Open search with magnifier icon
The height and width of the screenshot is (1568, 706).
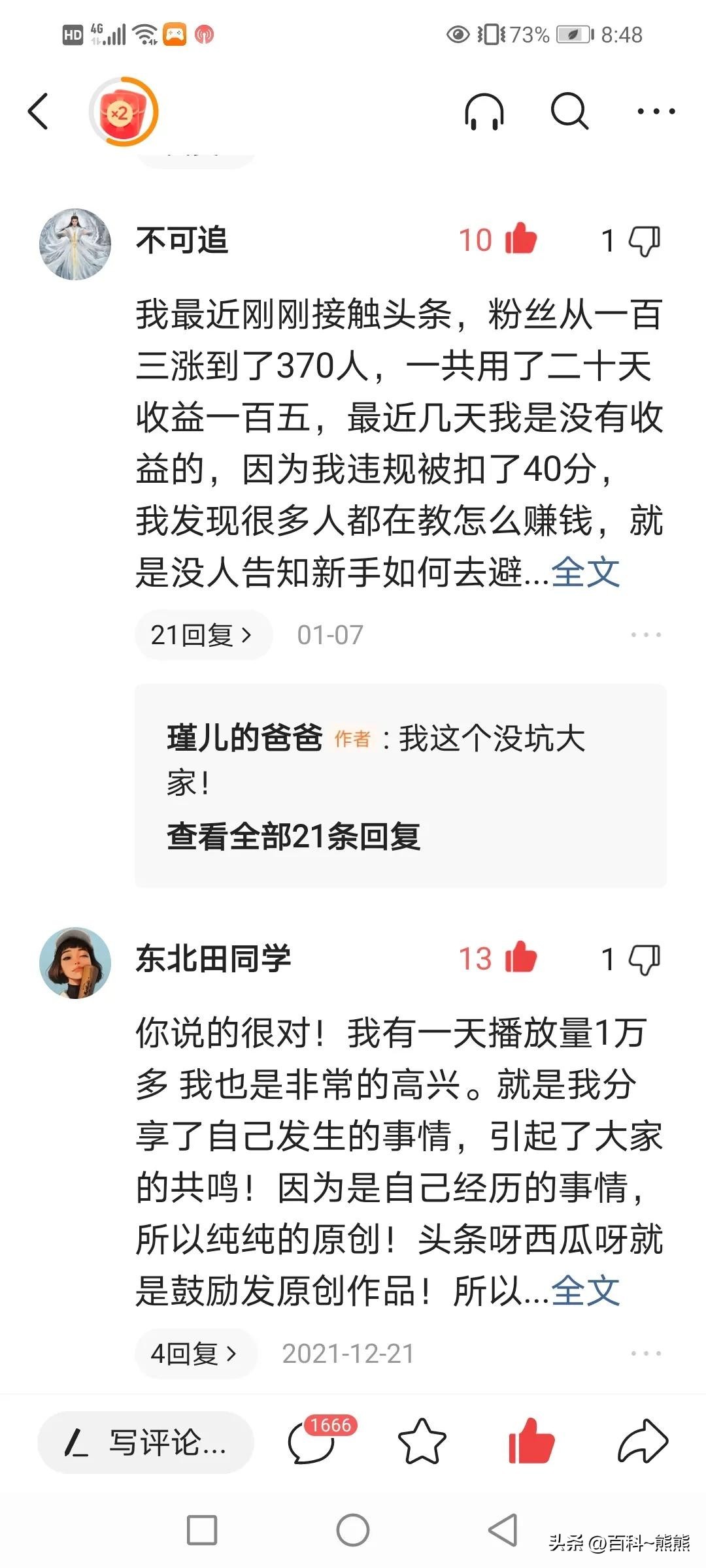tap(569, 112)
